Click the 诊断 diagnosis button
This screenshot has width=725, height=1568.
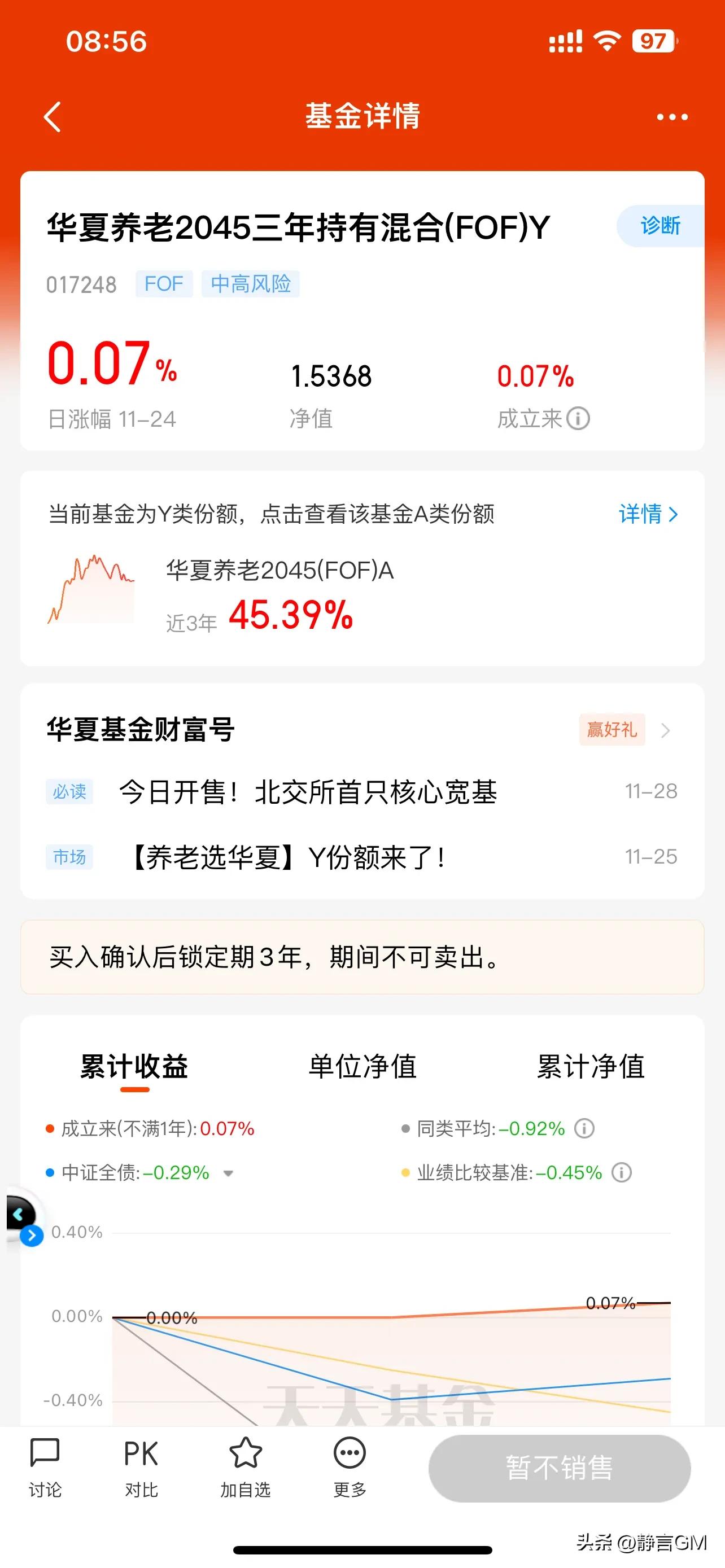coord(660,225)
